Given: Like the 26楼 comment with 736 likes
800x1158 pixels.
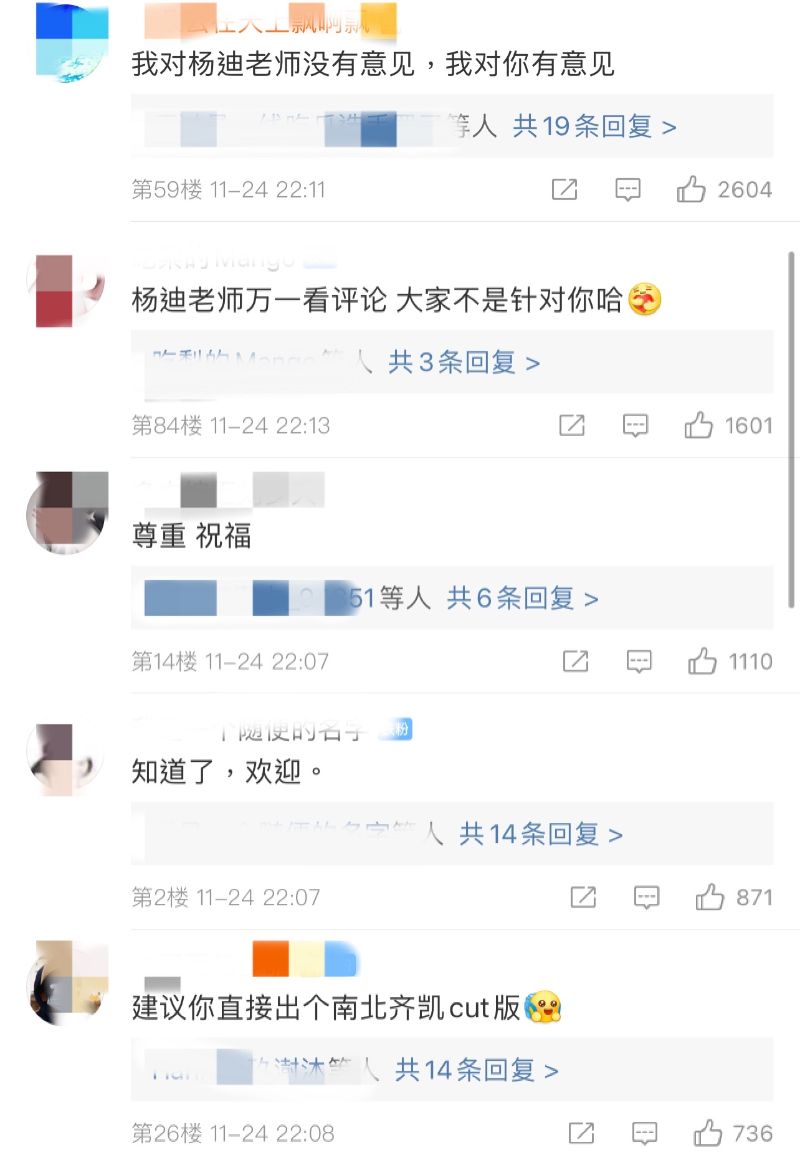Looking at the screenshot, I should 708,1134.
